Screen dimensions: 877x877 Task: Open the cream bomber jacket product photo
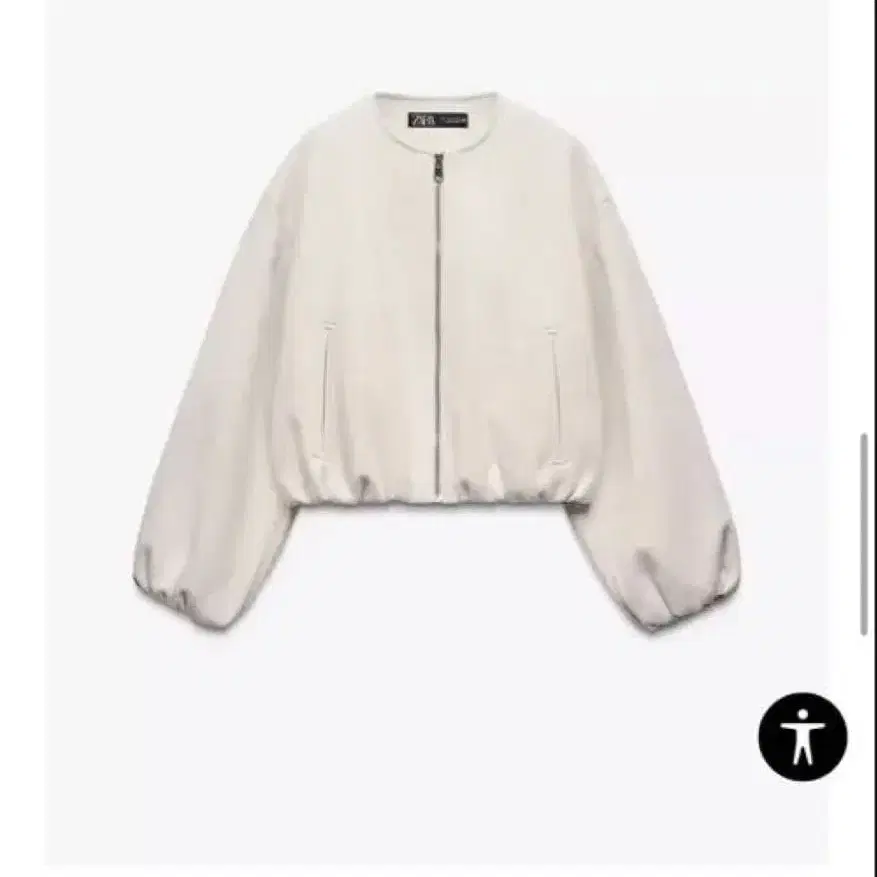437,360
